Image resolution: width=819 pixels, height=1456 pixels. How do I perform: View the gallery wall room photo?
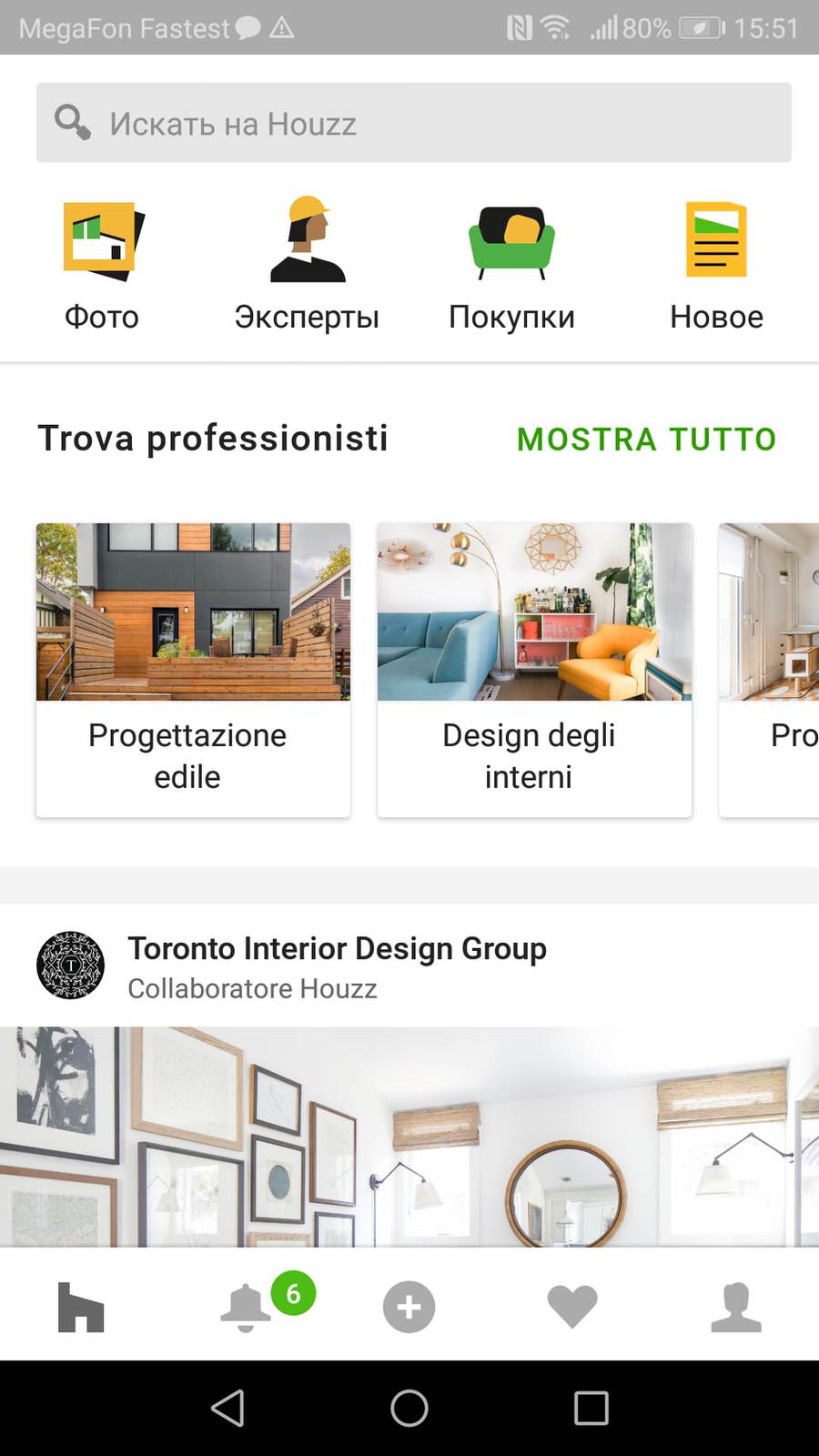tap(409, 1136)
